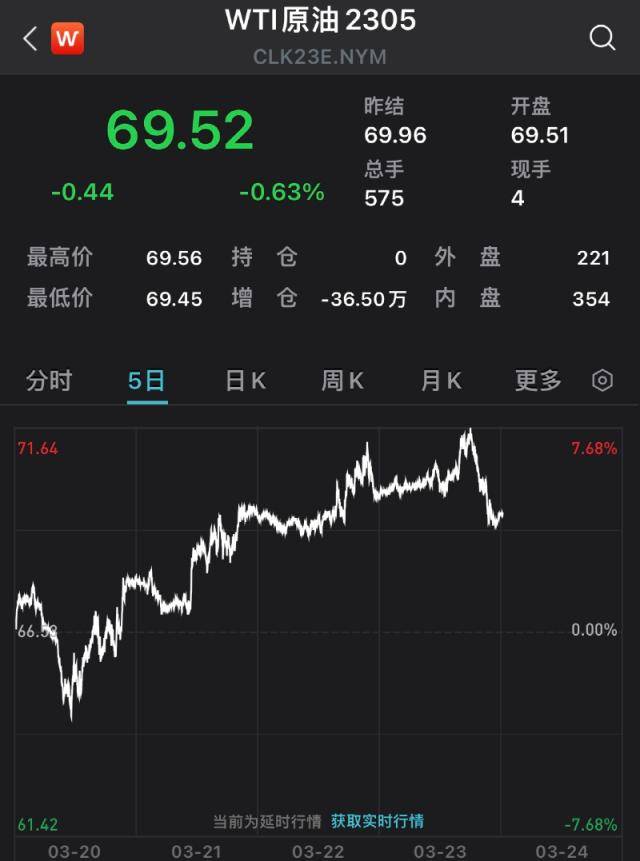Switch to the 分时 chart tab

(49, 381)
